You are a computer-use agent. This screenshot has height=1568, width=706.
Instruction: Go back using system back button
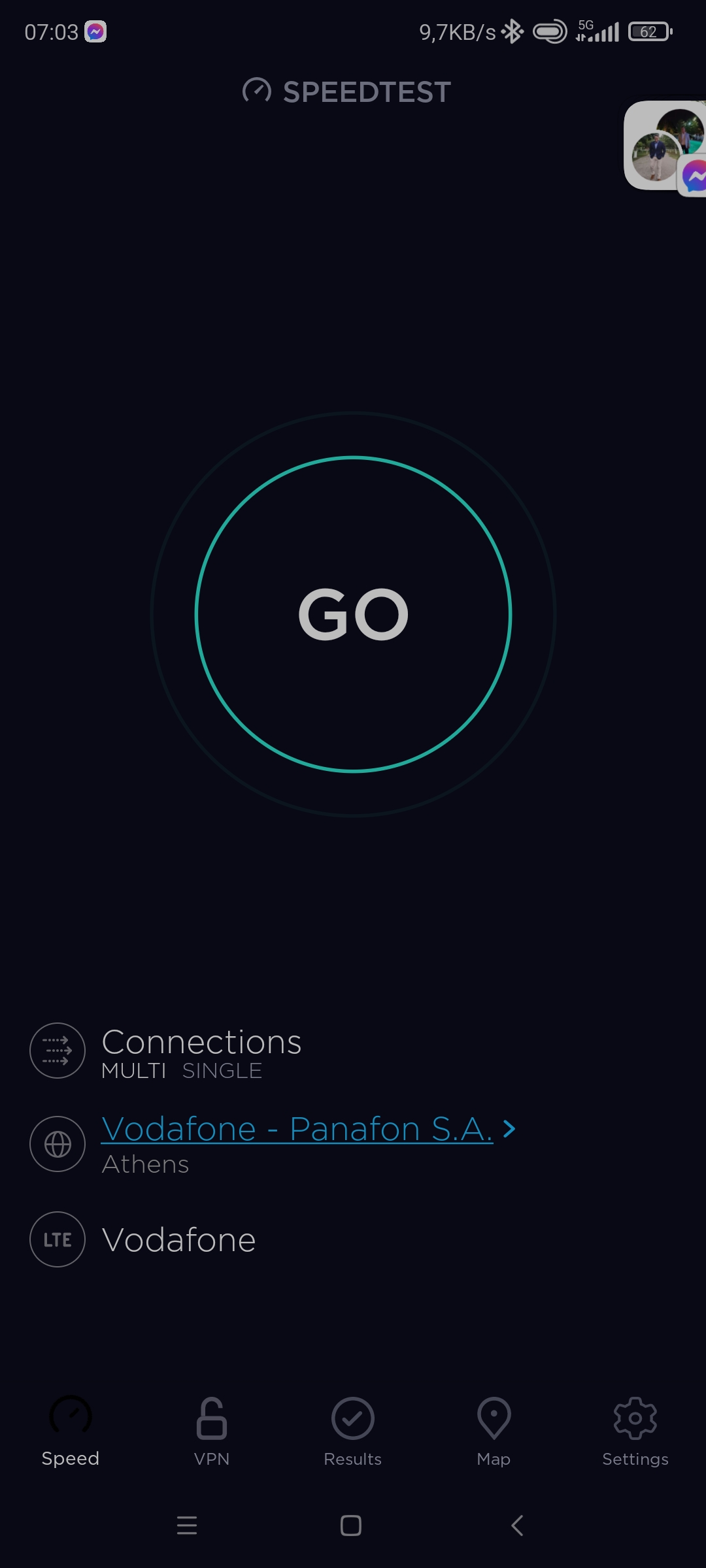coord(517,1526)
